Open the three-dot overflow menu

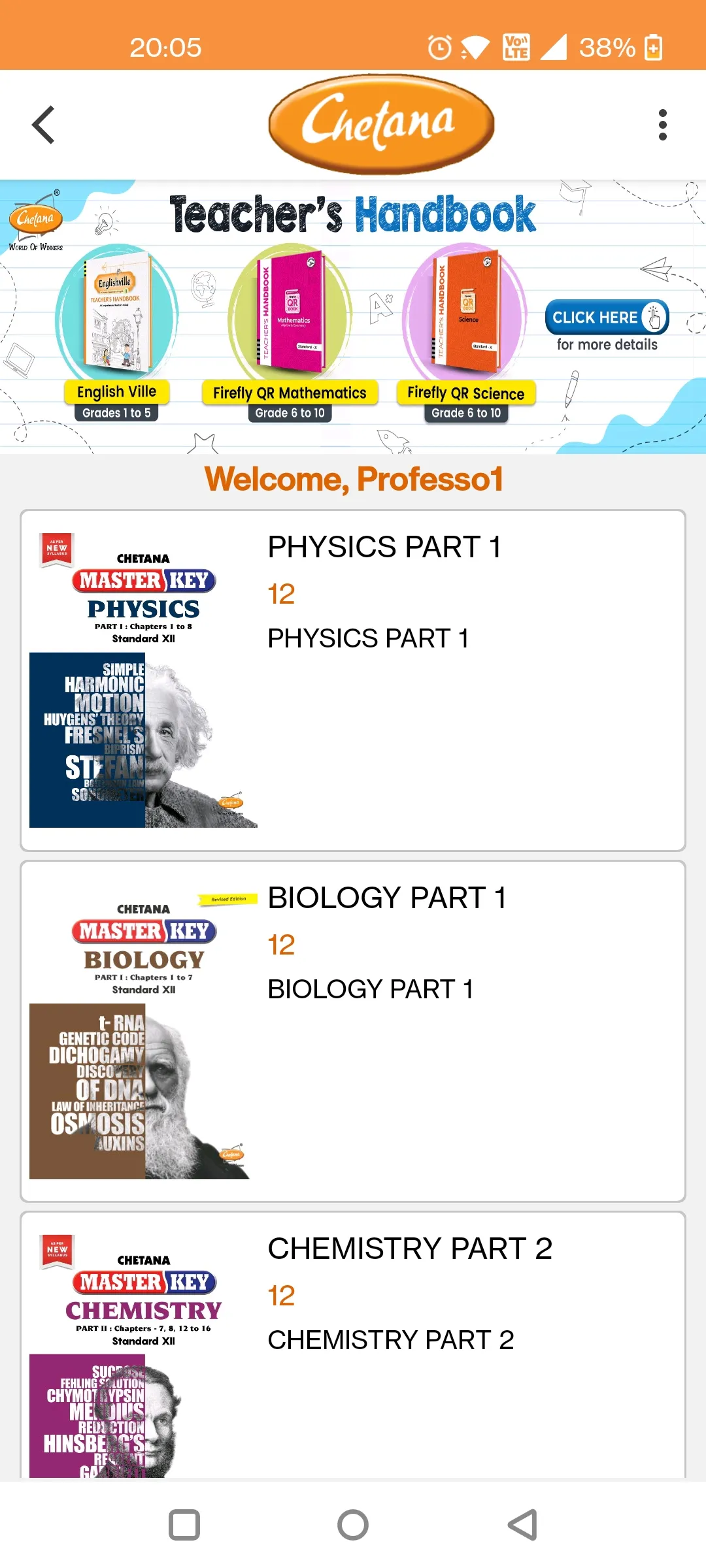pyautogui.click(x=662, y=125)
